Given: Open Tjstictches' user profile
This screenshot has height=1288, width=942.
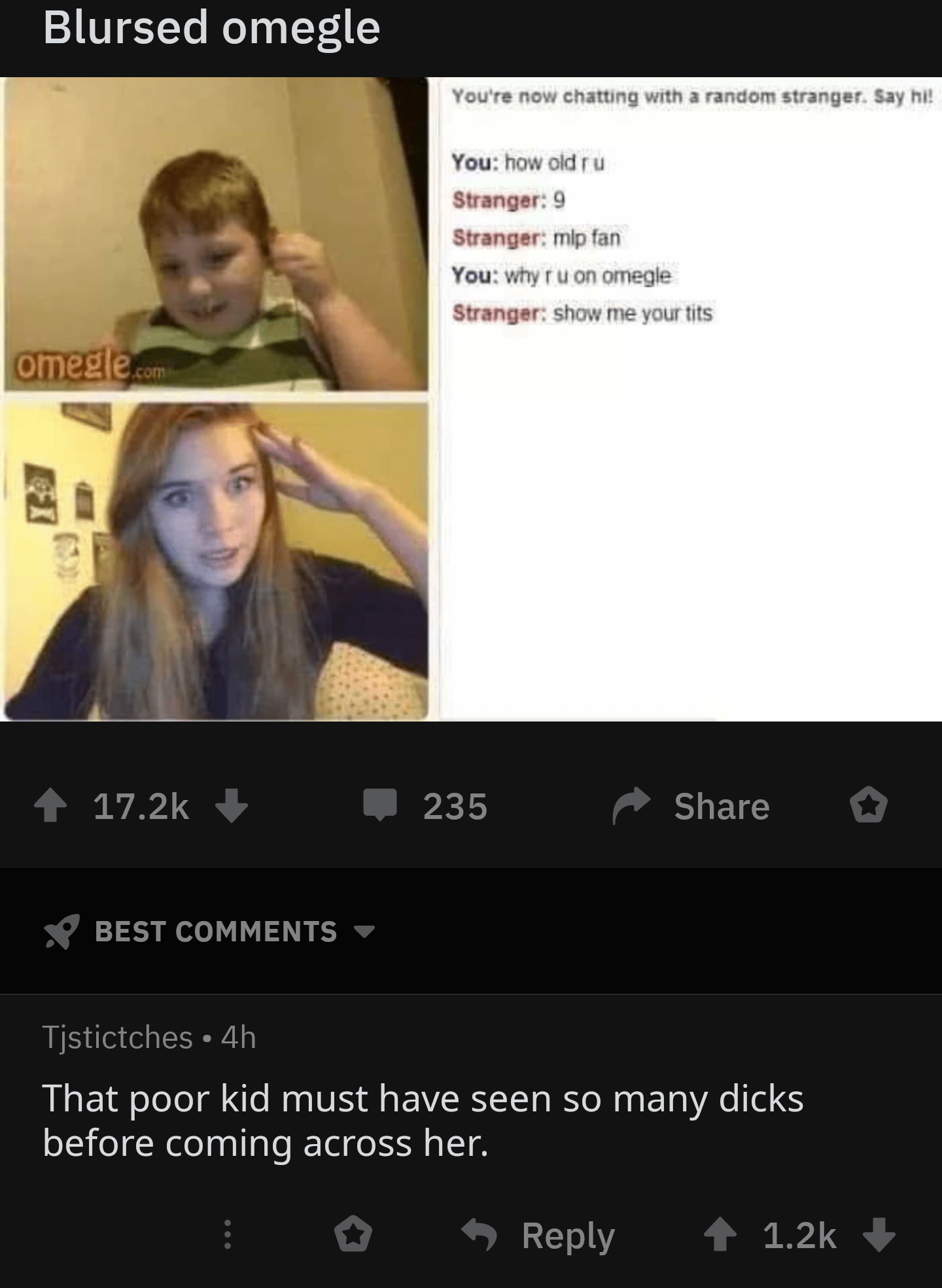Looking at the screenshot, I should 118,1037.
